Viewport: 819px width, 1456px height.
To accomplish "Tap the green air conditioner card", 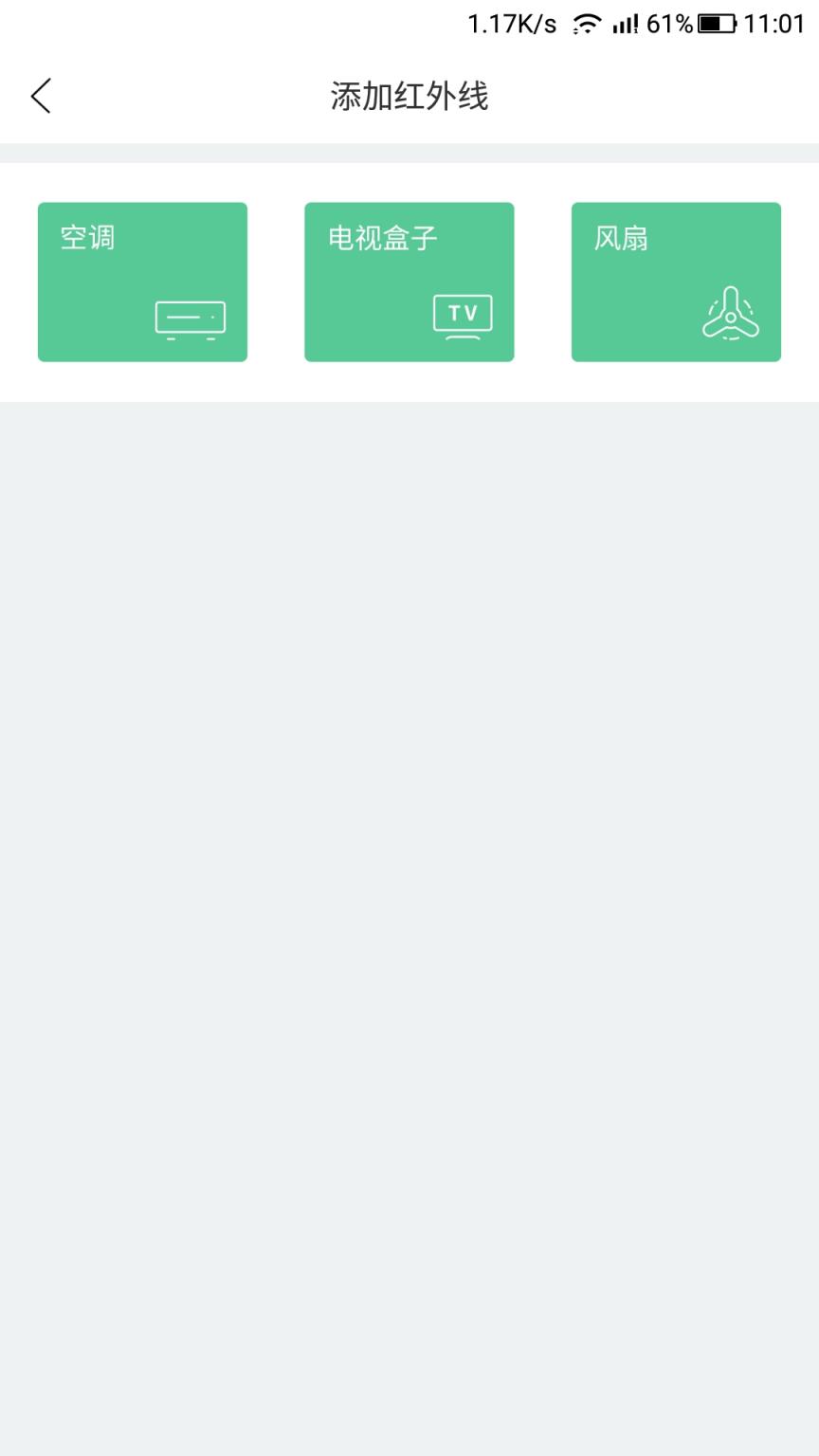I will 142,281.
